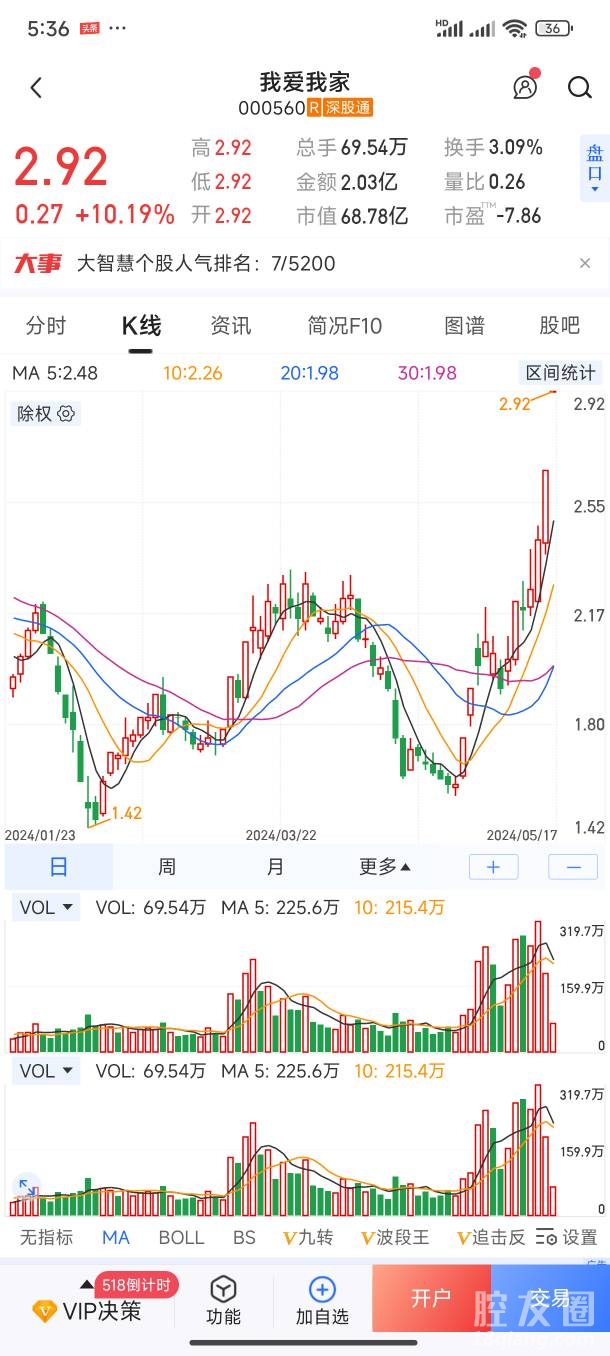Open the 简况F10 tab
This screenshot has height=1356, width=610.
pos(345,325)
